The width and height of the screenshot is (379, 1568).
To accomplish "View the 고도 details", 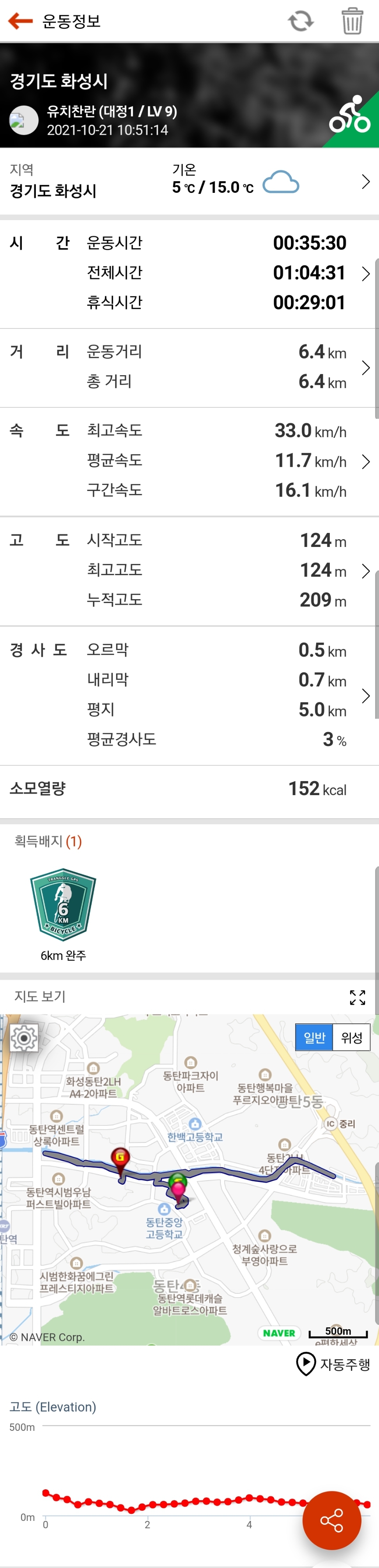I will pyautogui.click(x=366, y=571).
